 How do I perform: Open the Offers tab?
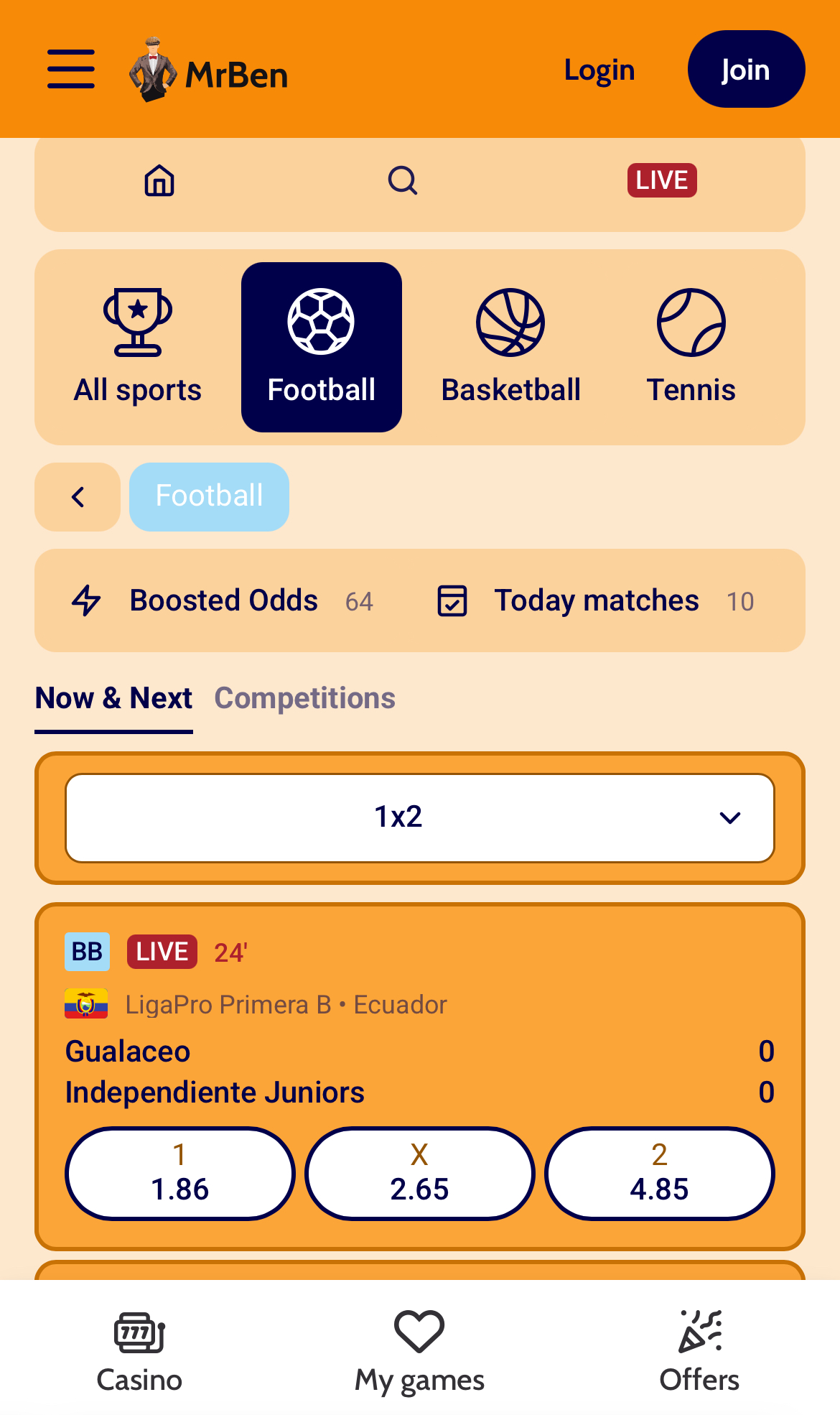tap(699, 1350)
